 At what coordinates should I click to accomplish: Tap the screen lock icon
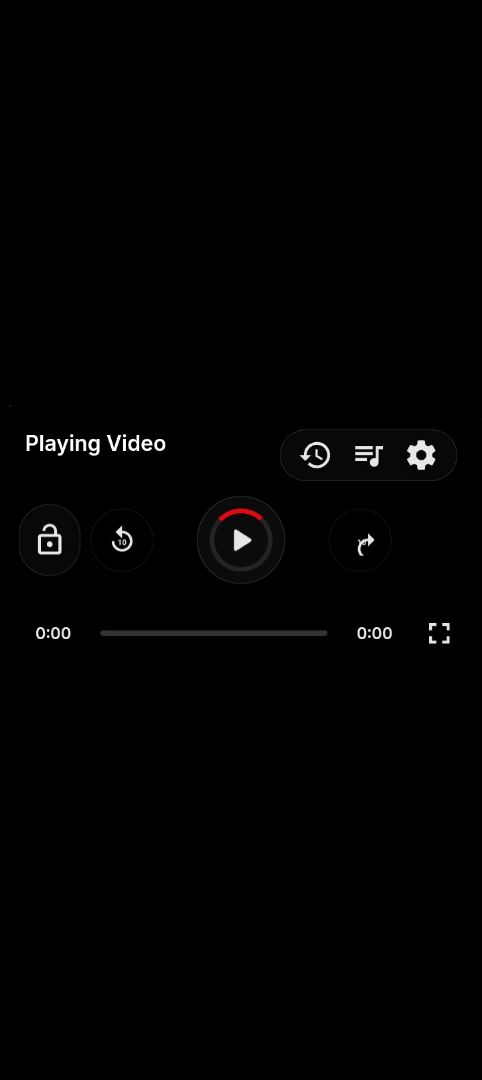click(50, 540)
